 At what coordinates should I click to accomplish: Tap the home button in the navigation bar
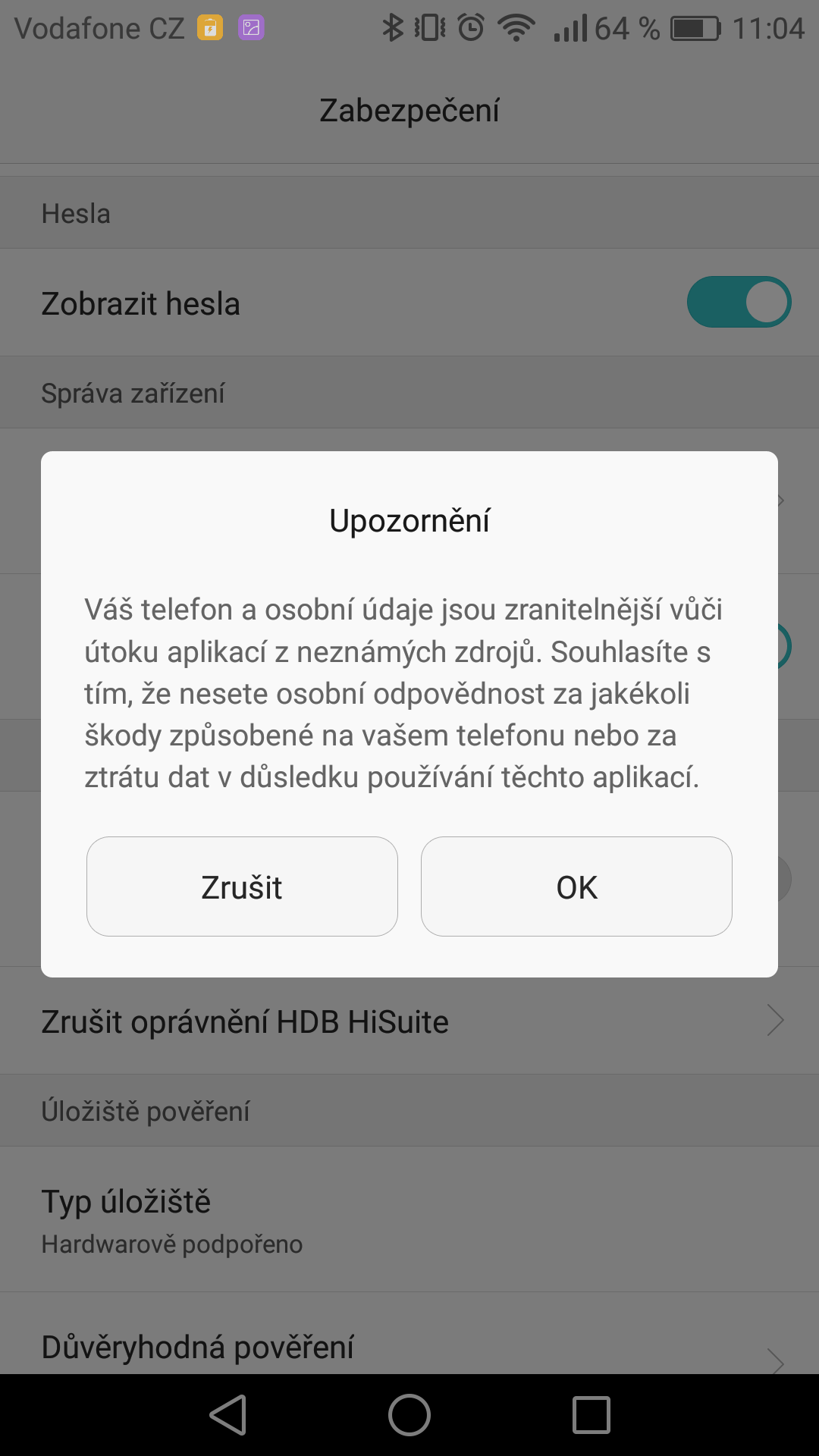point(409,1415)
